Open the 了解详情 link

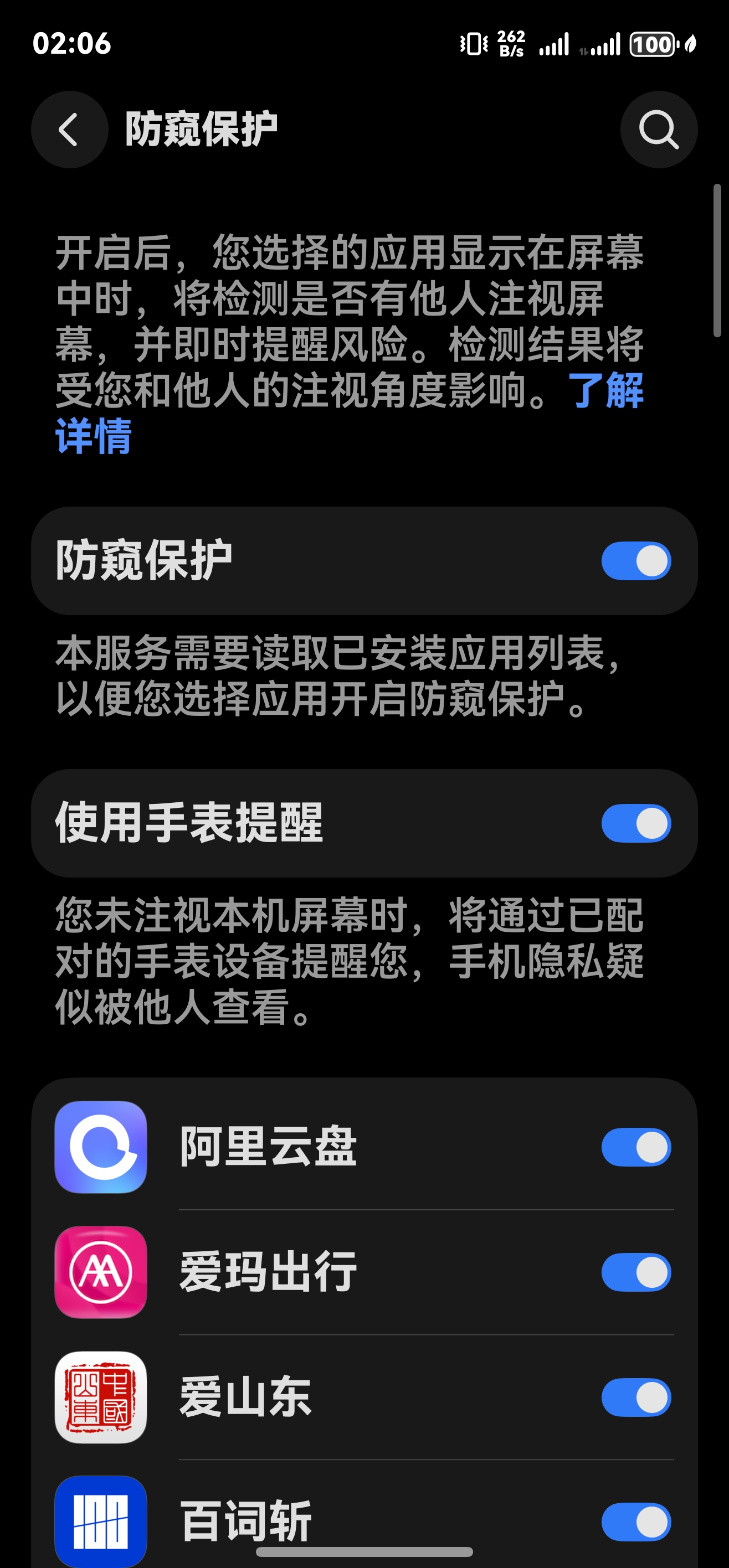606,391
